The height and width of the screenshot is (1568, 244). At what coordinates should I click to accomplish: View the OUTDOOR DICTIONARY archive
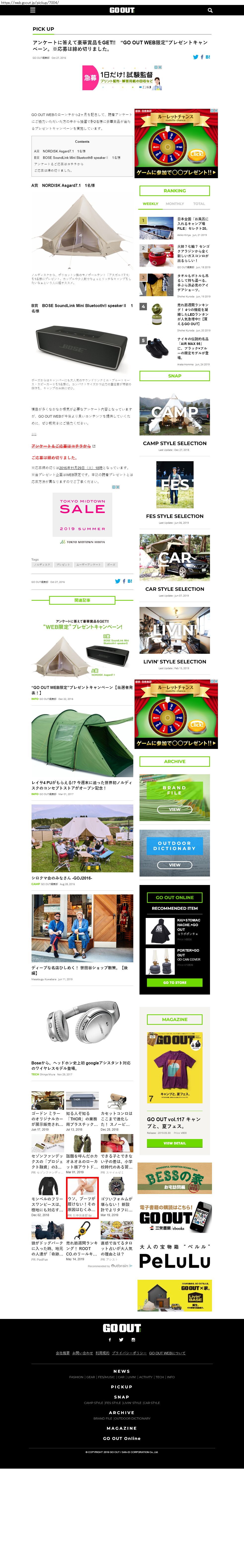click(174, 852)
